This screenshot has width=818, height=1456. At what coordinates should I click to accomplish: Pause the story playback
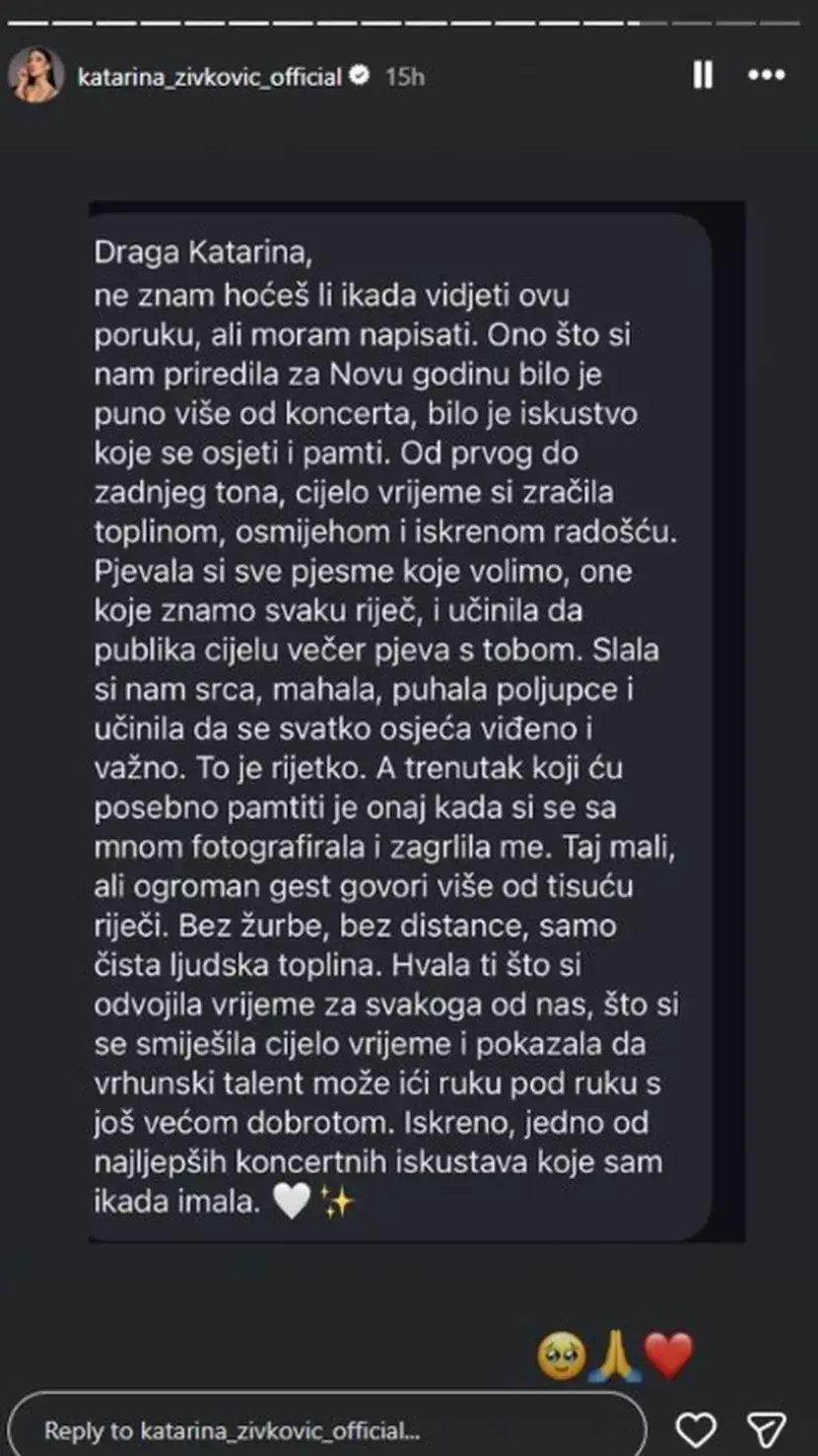[x=703, y=75]
